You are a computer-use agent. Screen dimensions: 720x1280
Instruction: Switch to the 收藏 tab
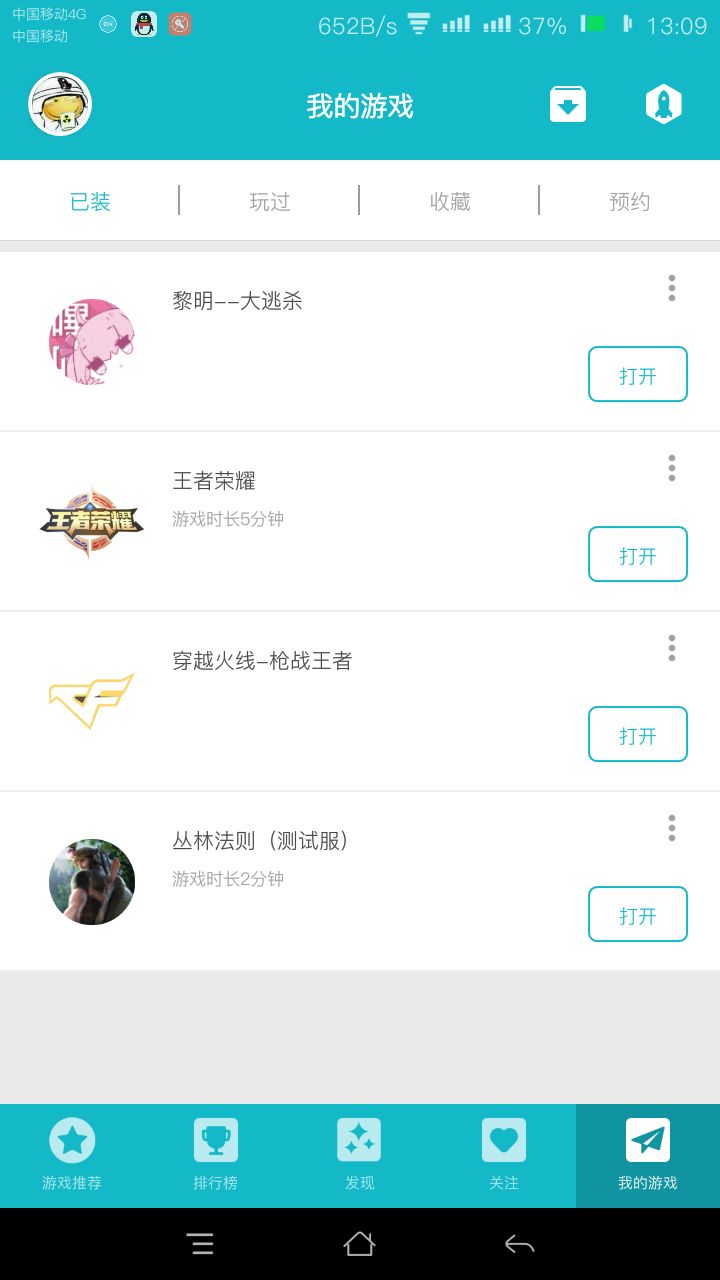pos(450,202)
